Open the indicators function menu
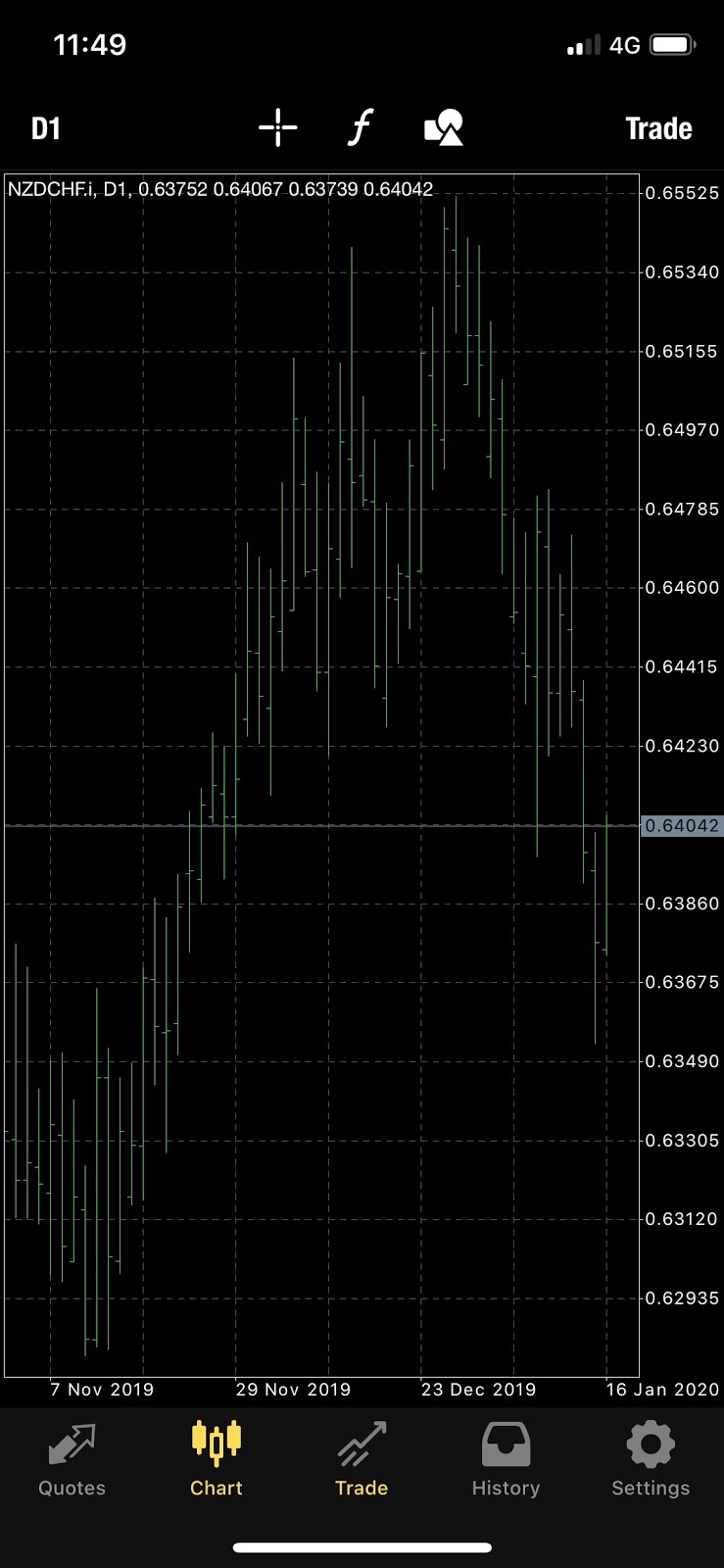Screen dimensions: 724x1568 coord(361,127)
